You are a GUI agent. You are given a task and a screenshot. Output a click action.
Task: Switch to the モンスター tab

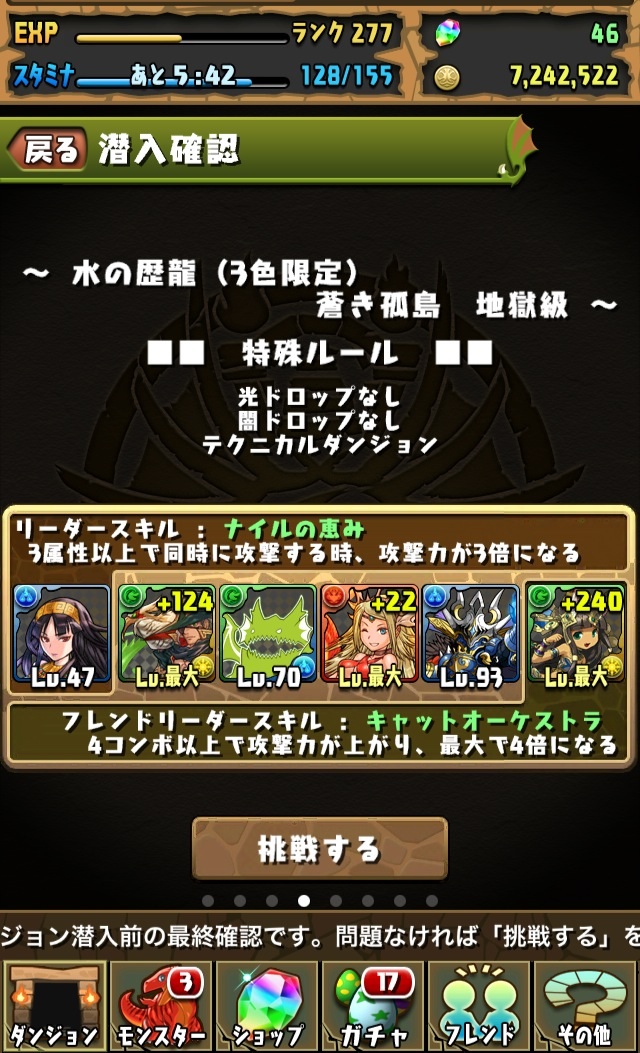click(x=160, y=1005)
